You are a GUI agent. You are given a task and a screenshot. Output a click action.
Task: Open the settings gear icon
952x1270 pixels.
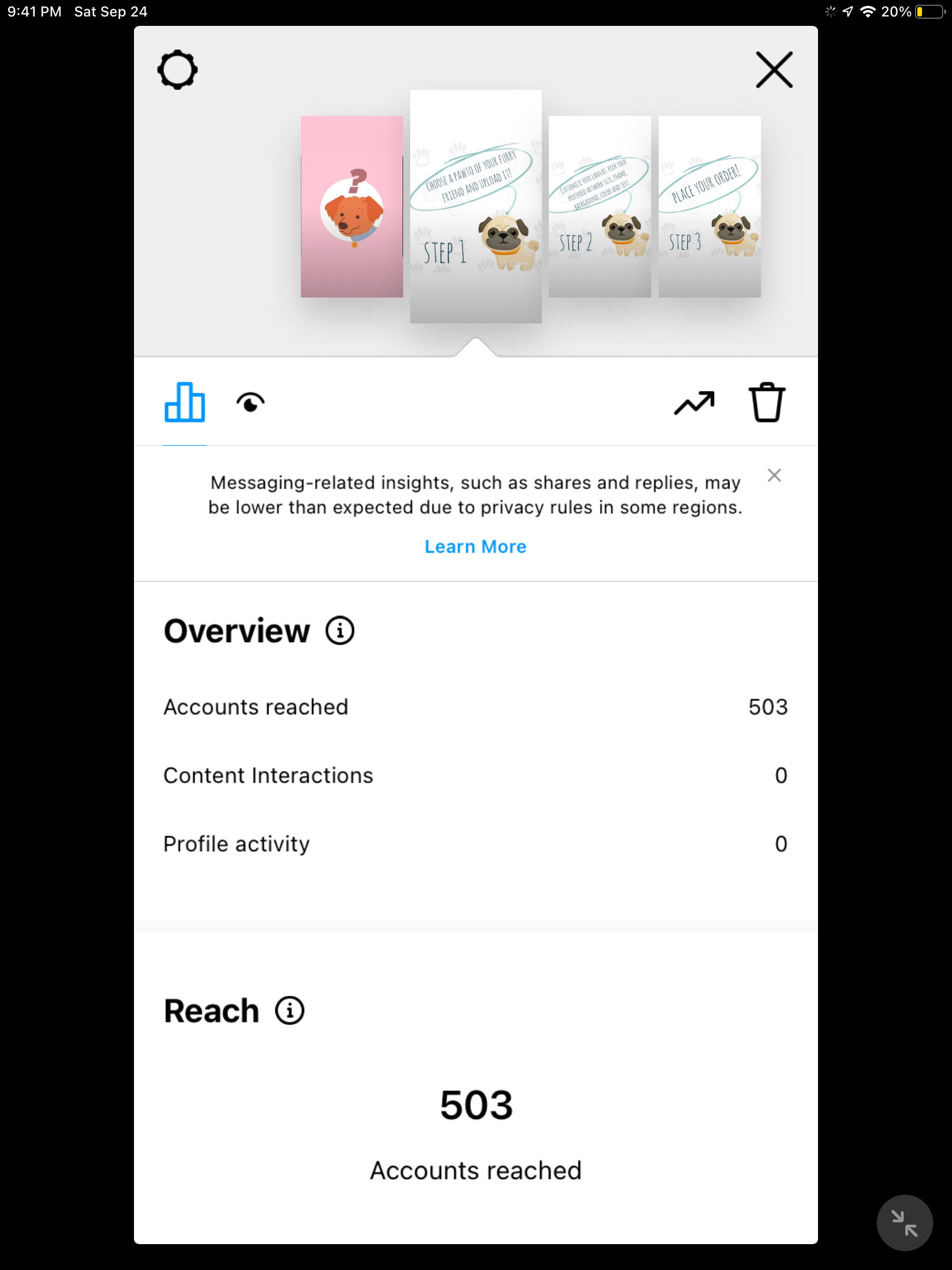(177, 70)
